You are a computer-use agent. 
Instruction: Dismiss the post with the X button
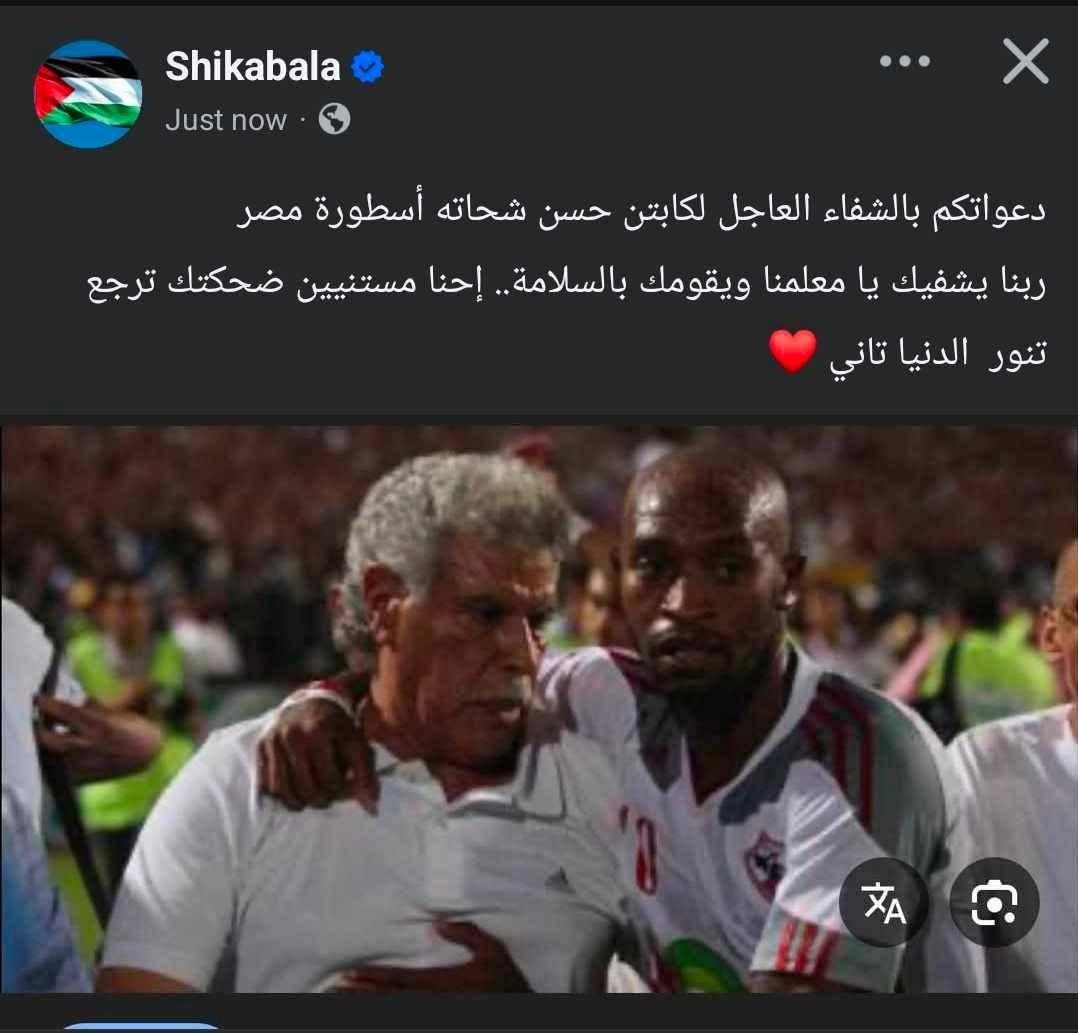tap(1025, 62)
